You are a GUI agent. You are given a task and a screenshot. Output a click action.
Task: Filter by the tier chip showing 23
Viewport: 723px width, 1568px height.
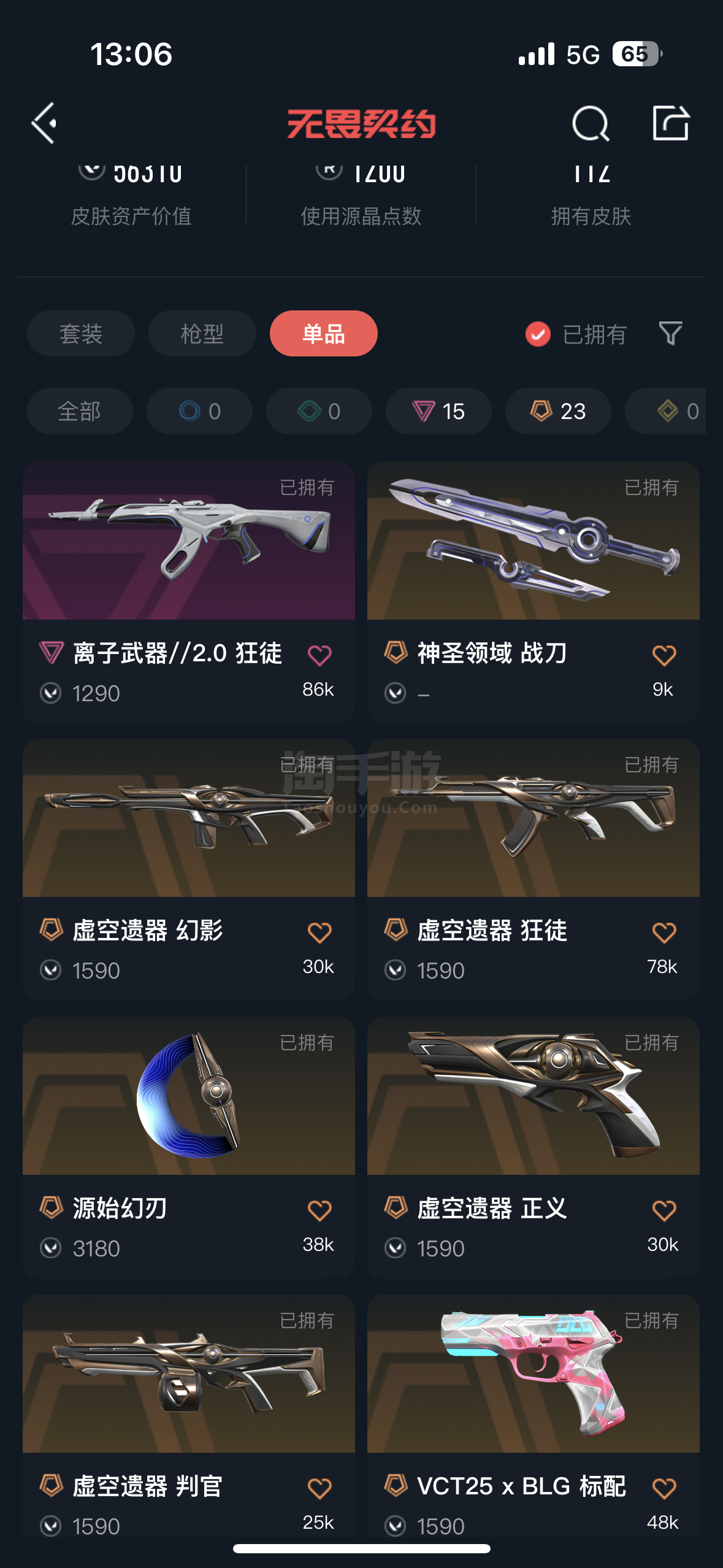(x=558, y=411)
